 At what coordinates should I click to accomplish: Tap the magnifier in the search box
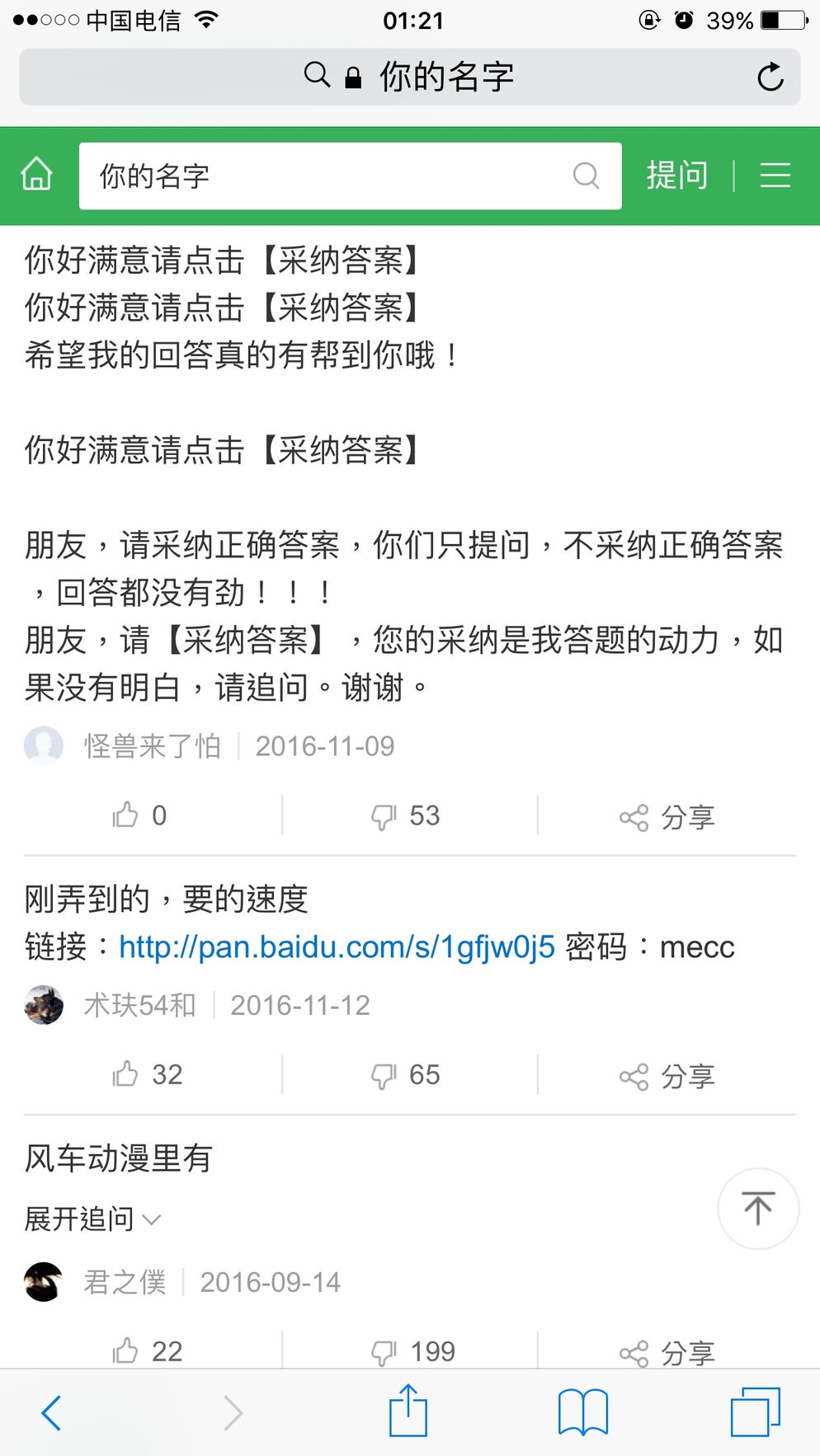tap(586, 176)
